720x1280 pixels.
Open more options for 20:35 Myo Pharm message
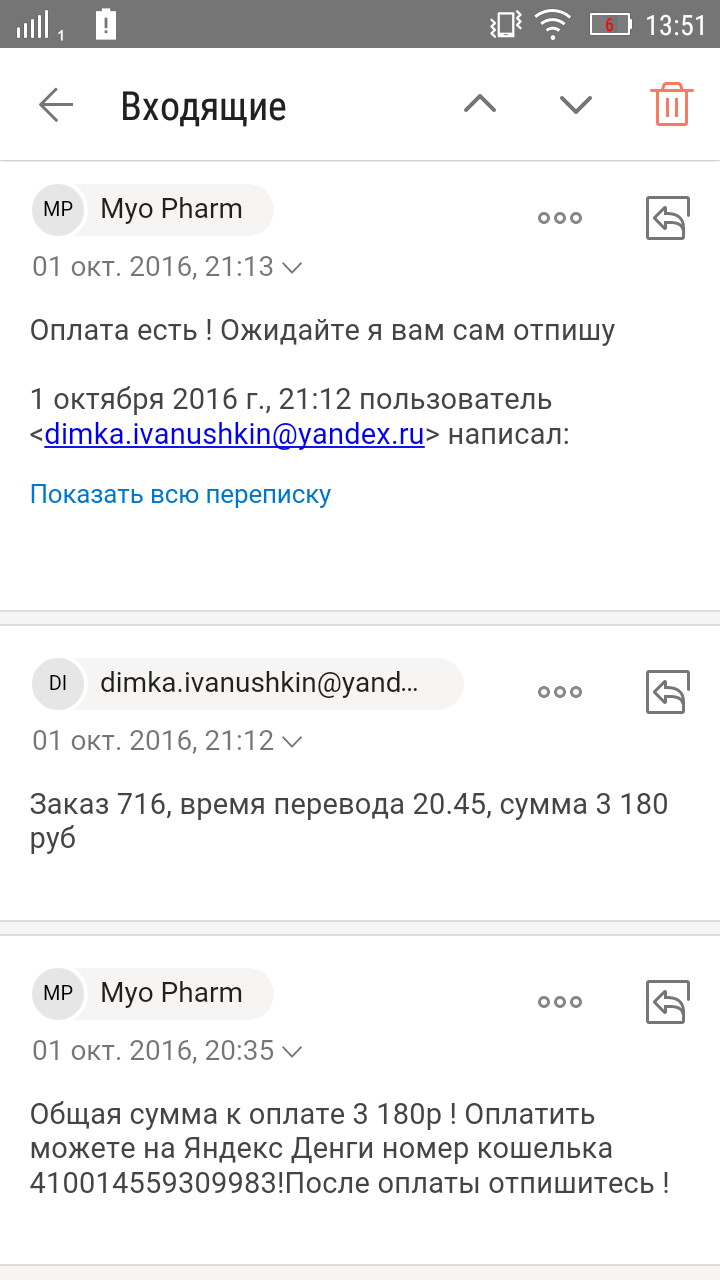click(560, 1002)
